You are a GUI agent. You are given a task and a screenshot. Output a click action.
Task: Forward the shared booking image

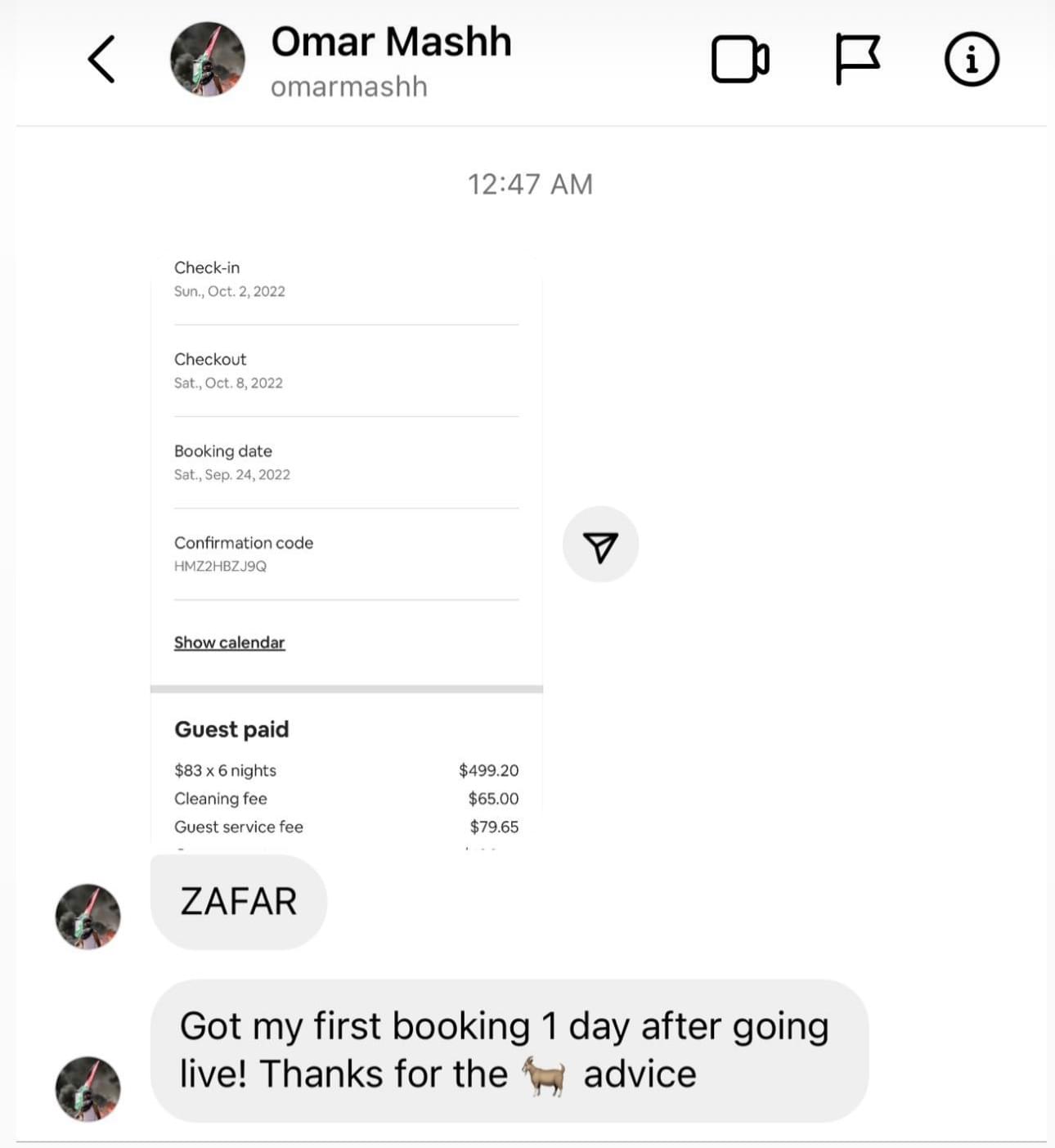point(600,545)
